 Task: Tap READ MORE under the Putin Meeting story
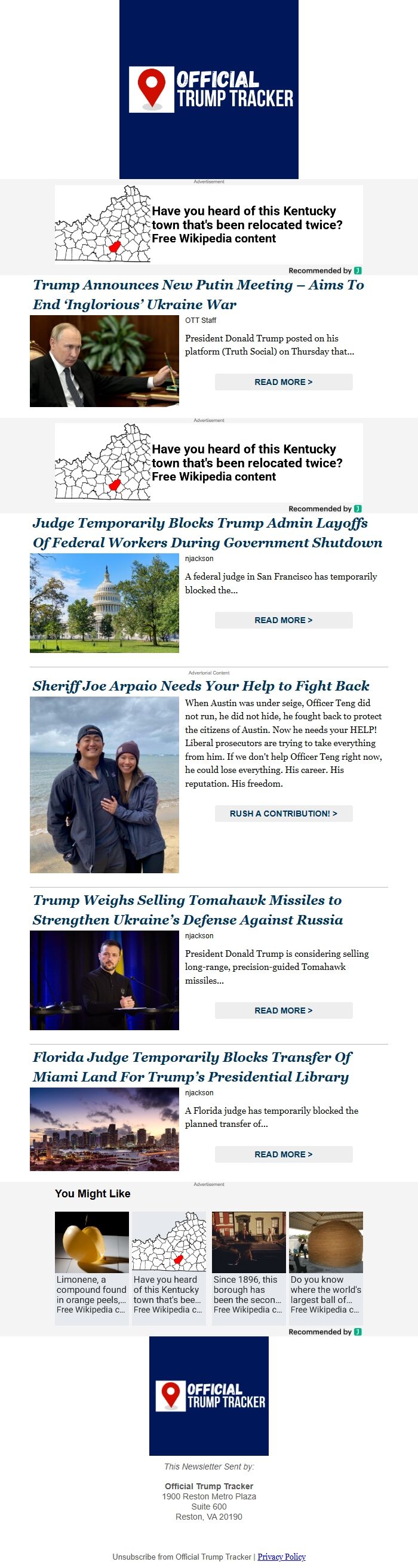click(x=283, y=382)
